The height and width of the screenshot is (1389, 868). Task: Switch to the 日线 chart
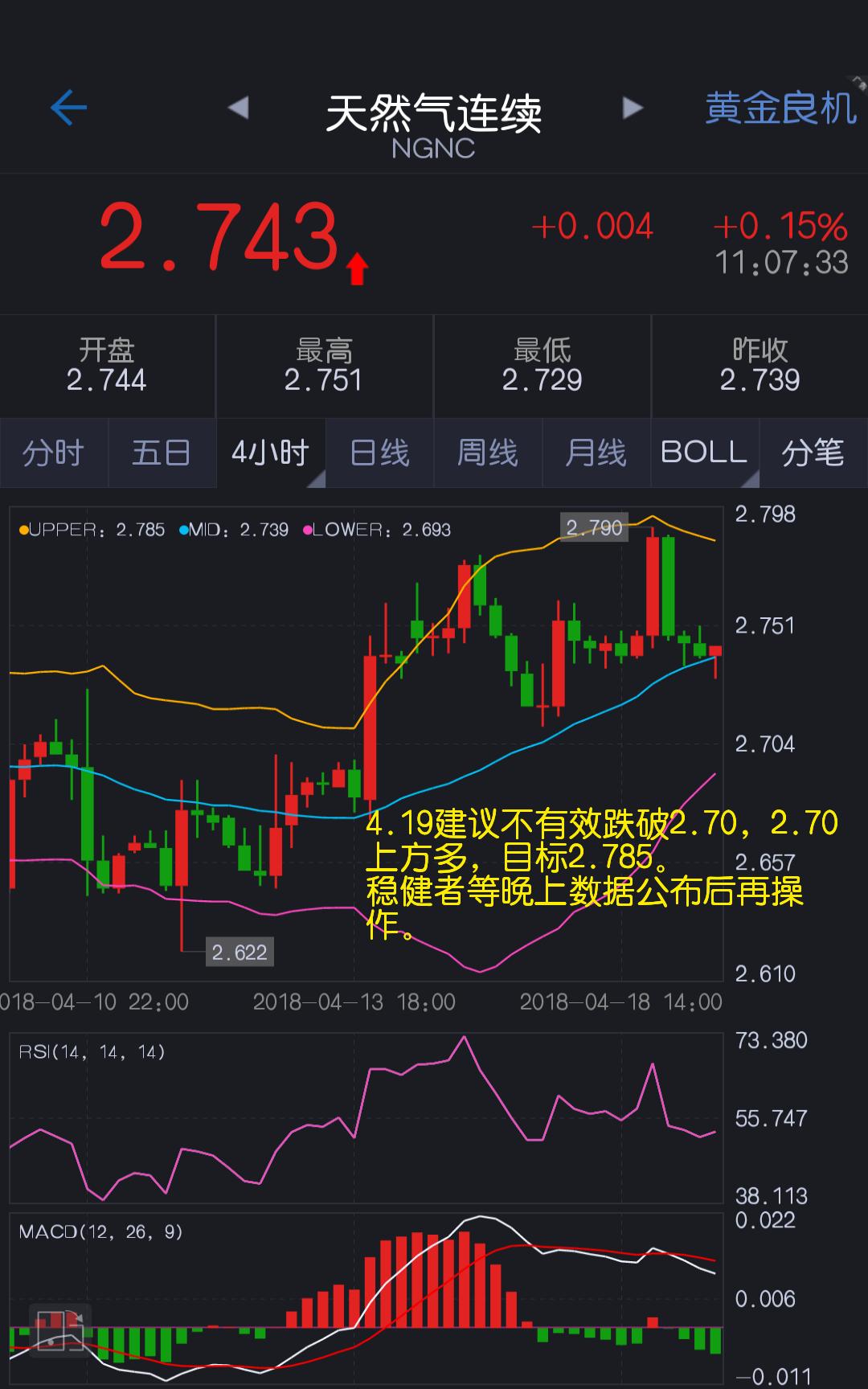[x=379, y=453]
